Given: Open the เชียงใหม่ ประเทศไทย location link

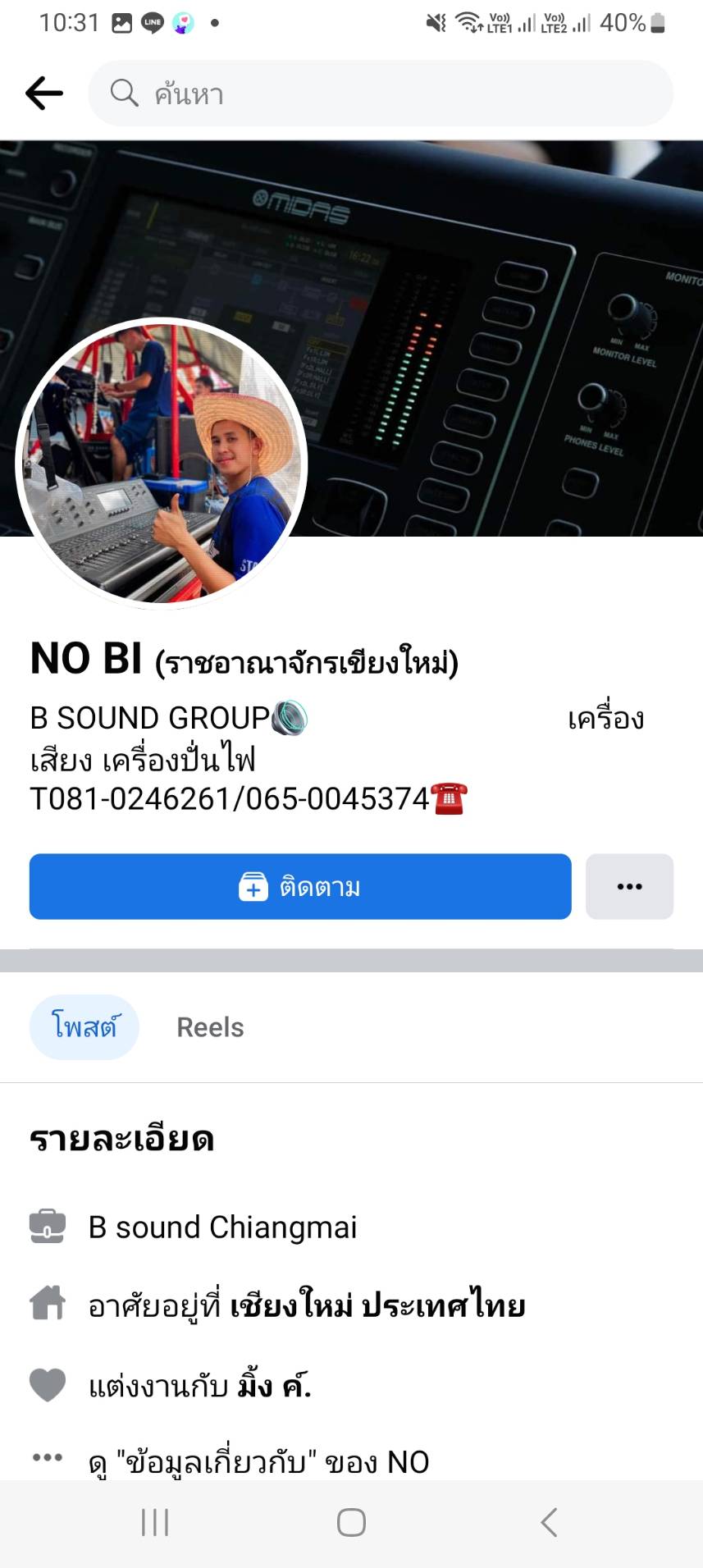Looking at the screenshot, I should tap(377, 1306).
